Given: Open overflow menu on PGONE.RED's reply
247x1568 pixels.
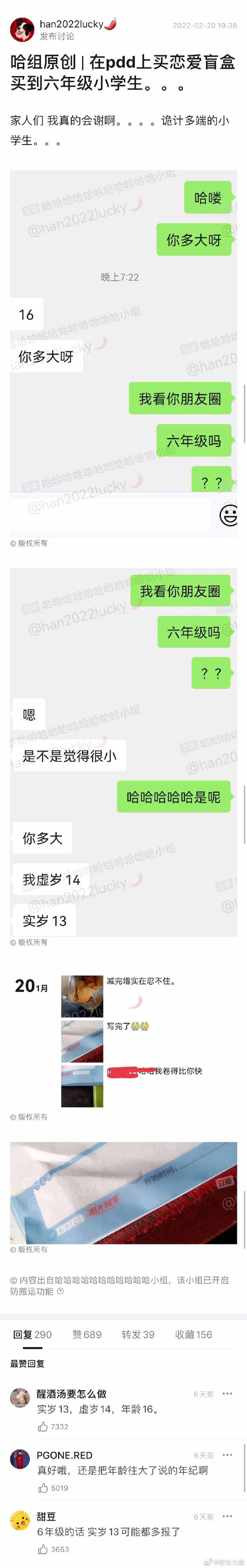Looking at the screenshot, I should click(228, 1455).
